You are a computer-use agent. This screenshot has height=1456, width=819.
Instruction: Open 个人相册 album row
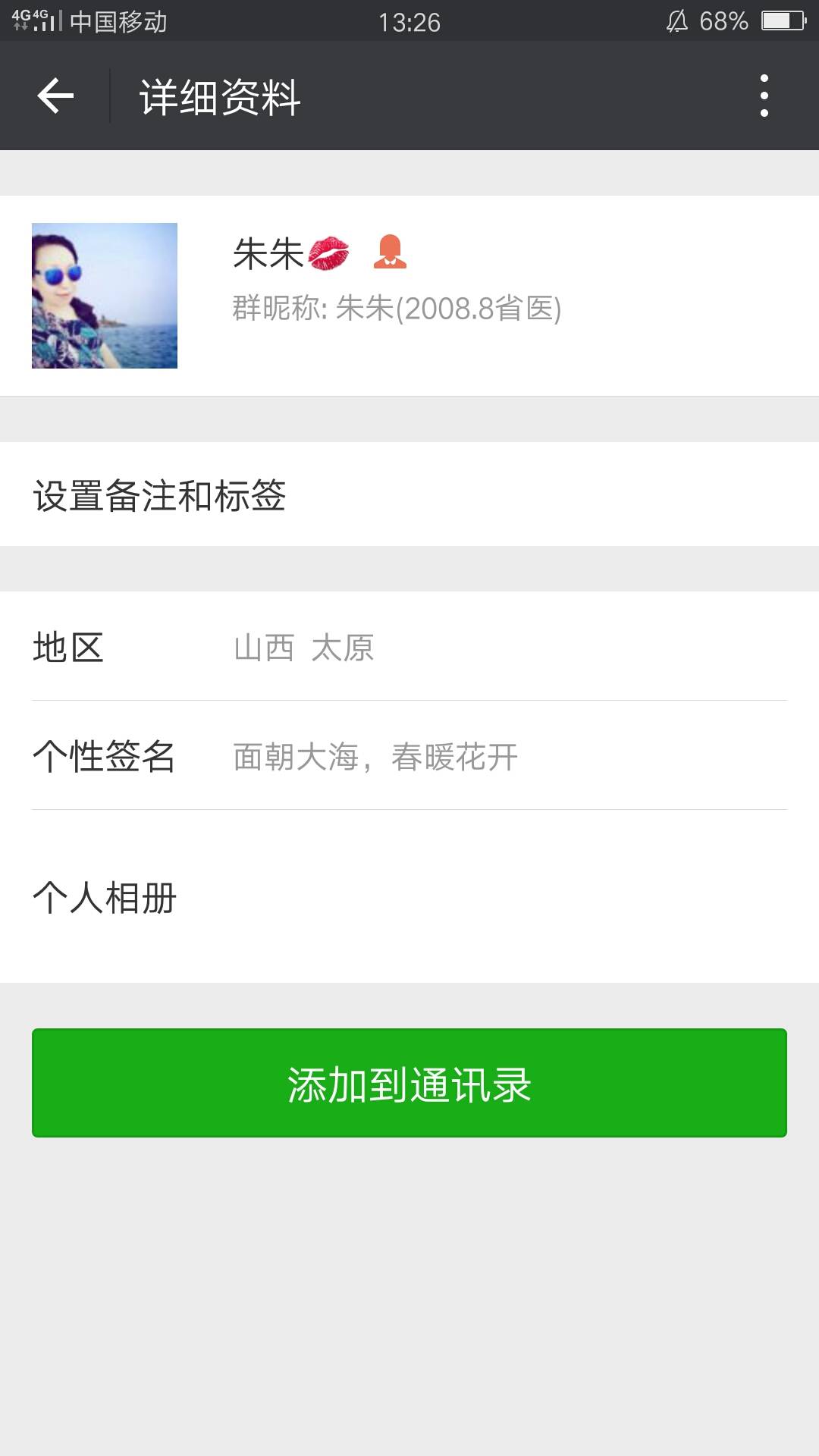tap(409, 897)
